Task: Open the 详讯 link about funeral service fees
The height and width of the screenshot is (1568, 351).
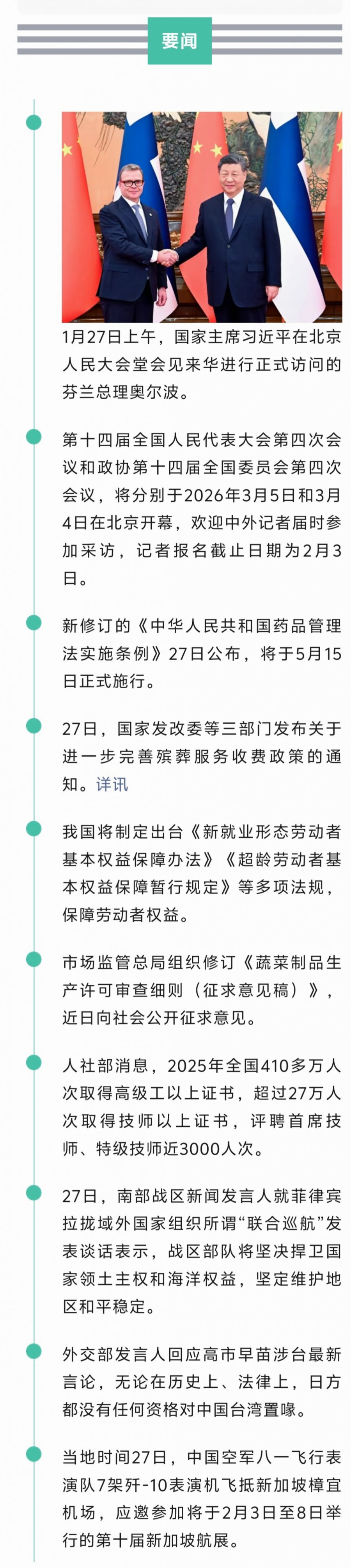Action: [112, 784]
